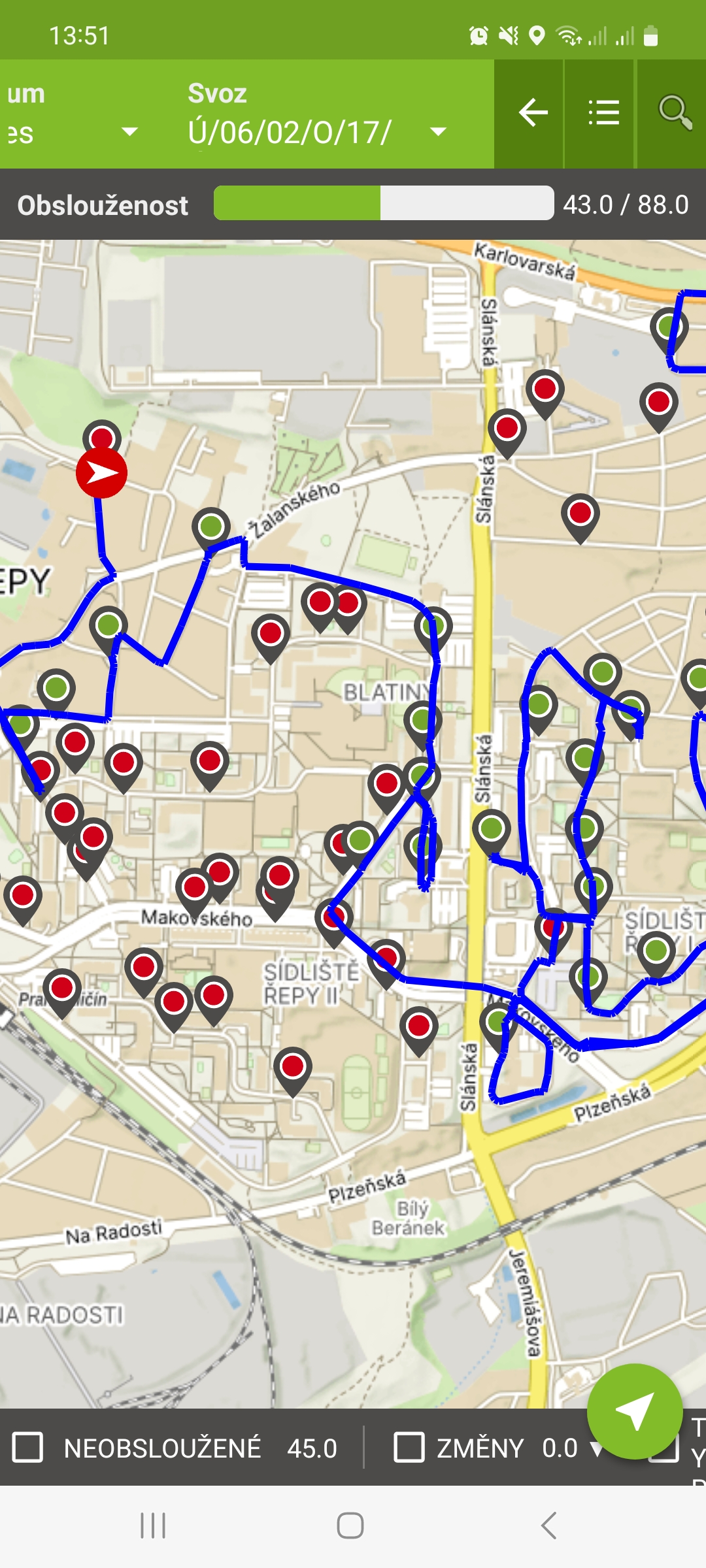Go back with system navigation bar
The height and width of the screenshot is (1568, 706).
[548, 1526]
